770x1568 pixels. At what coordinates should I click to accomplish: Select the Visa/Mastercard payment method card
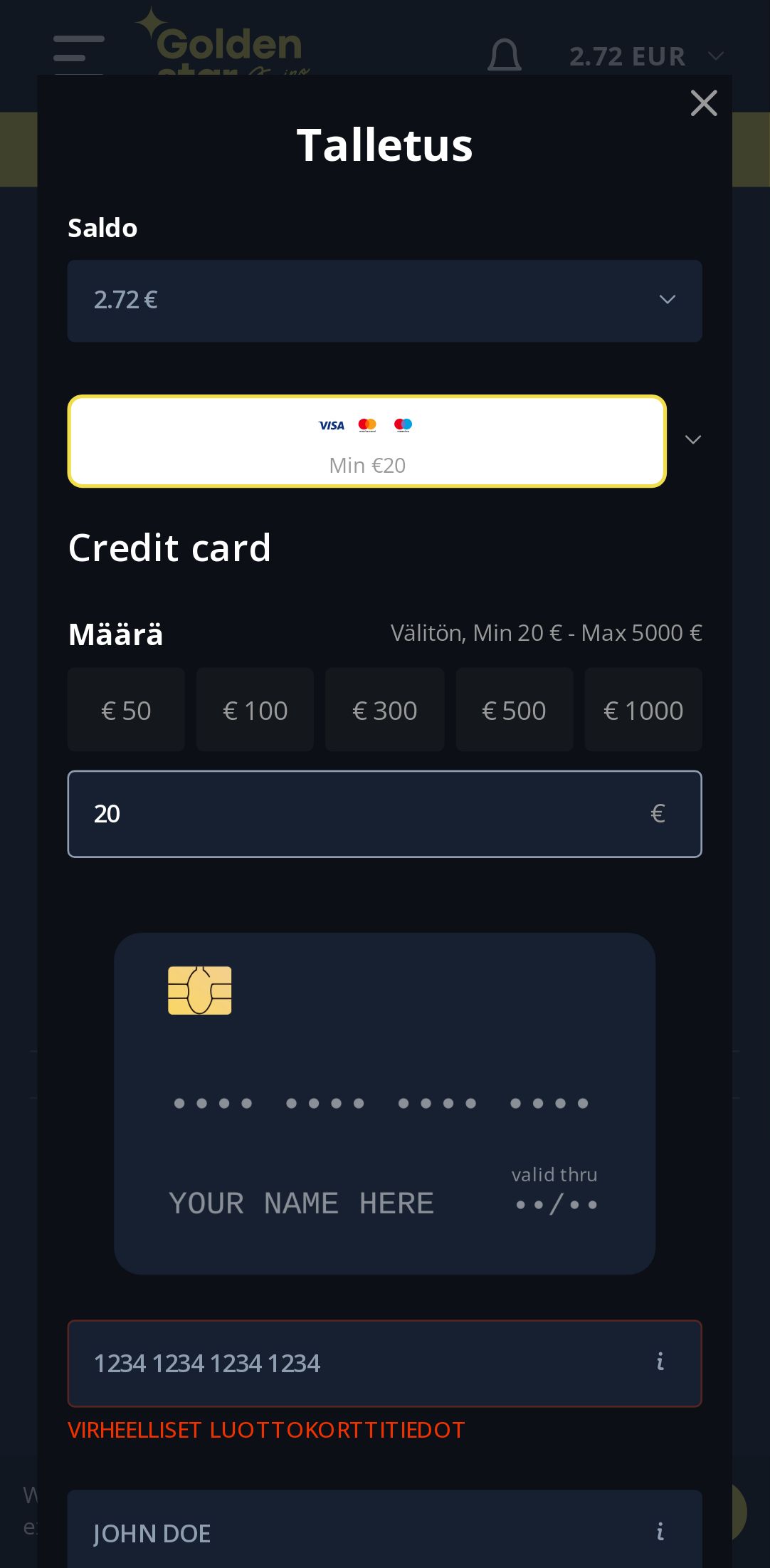click(366, 441)
